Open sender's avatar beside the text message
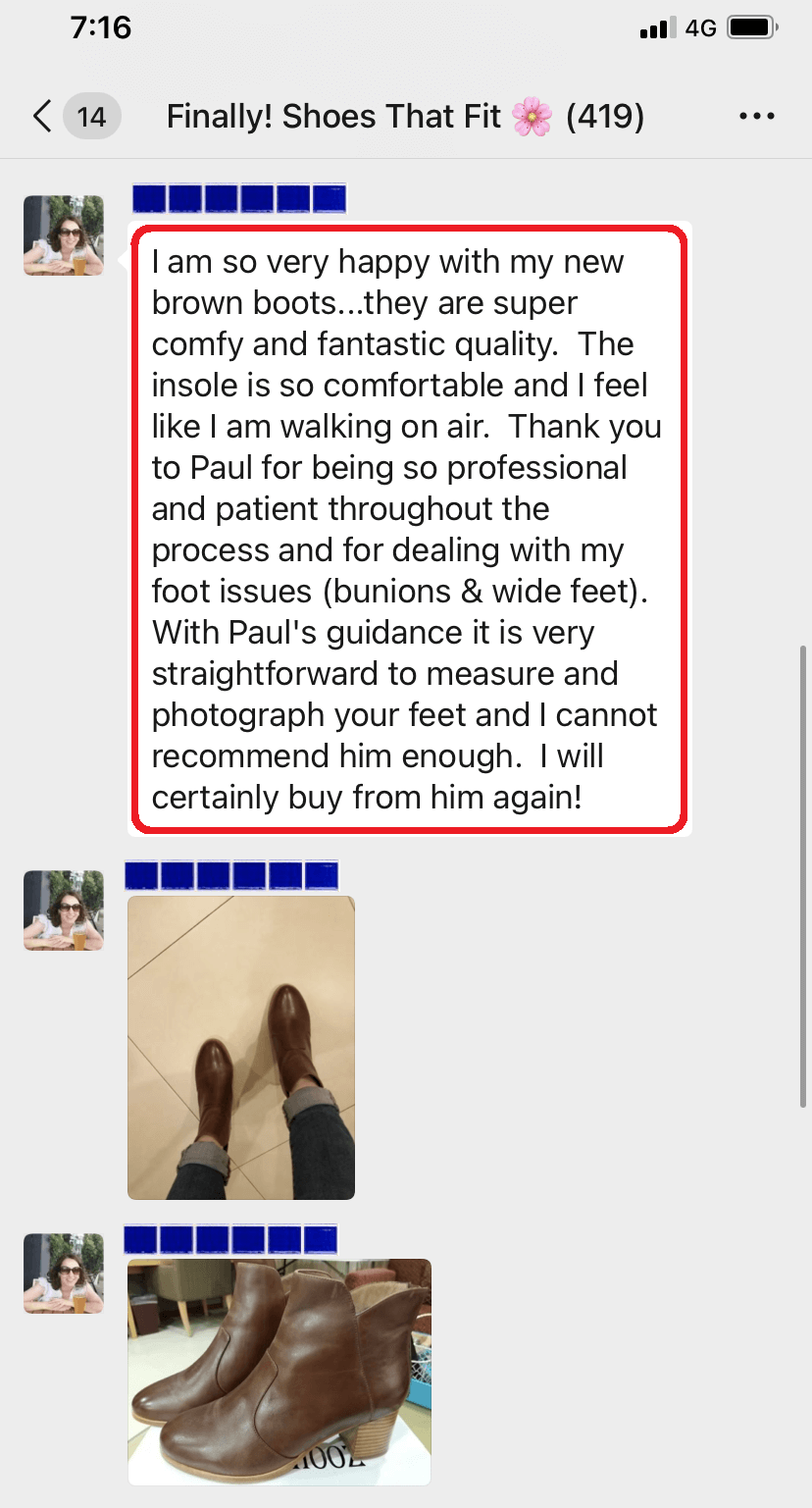 coord(64,235)
